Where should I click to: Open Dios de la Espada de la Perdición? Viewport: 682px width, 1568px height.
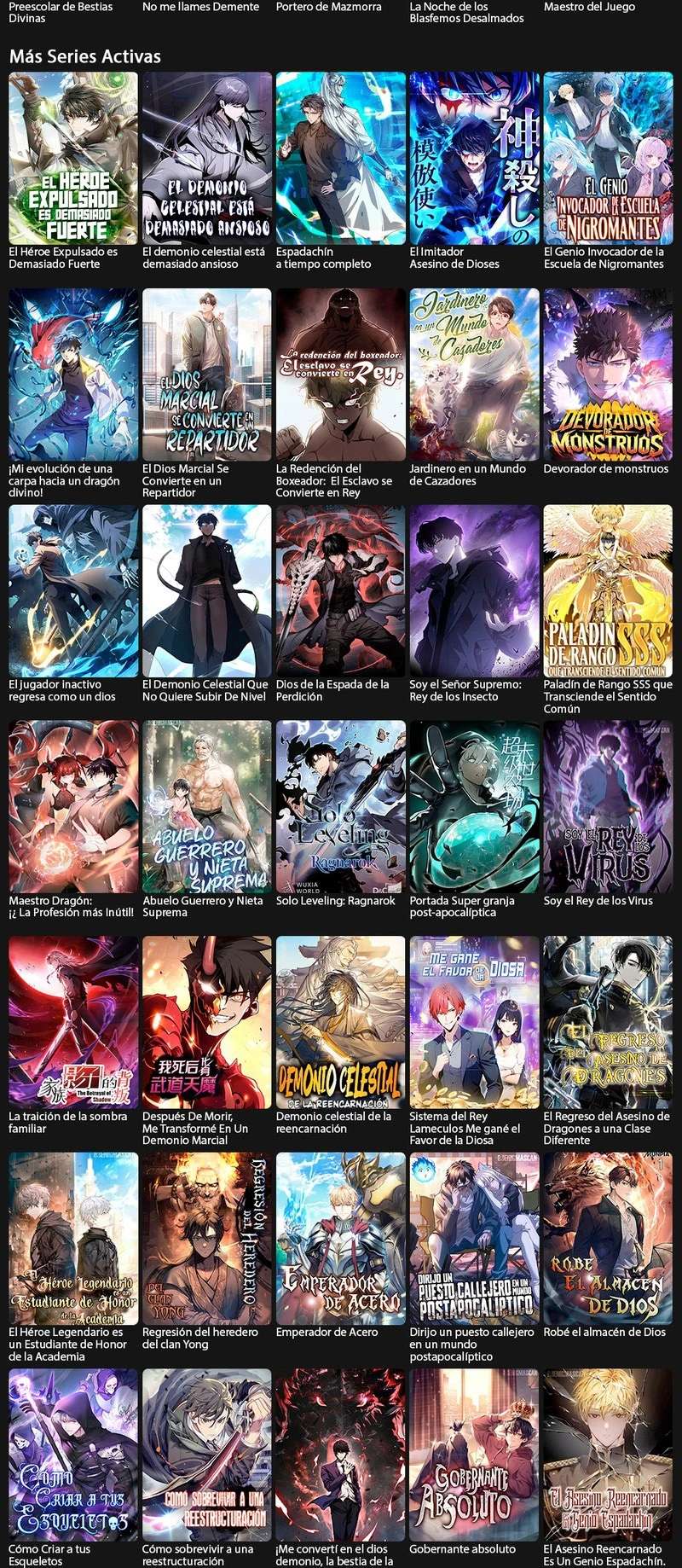(x=340, y=591)
